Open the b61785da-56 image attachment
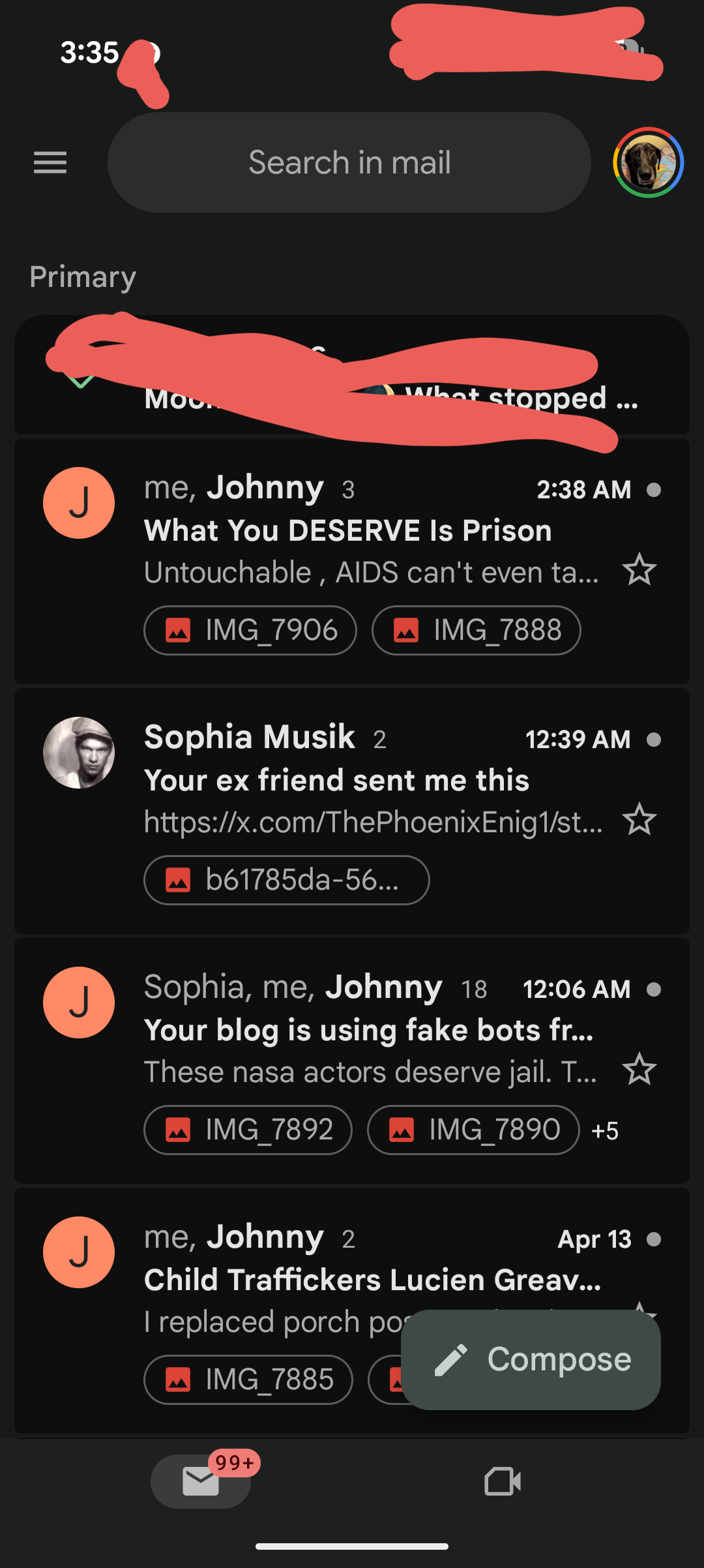704x1568 pixels. (x=286, y=881)
